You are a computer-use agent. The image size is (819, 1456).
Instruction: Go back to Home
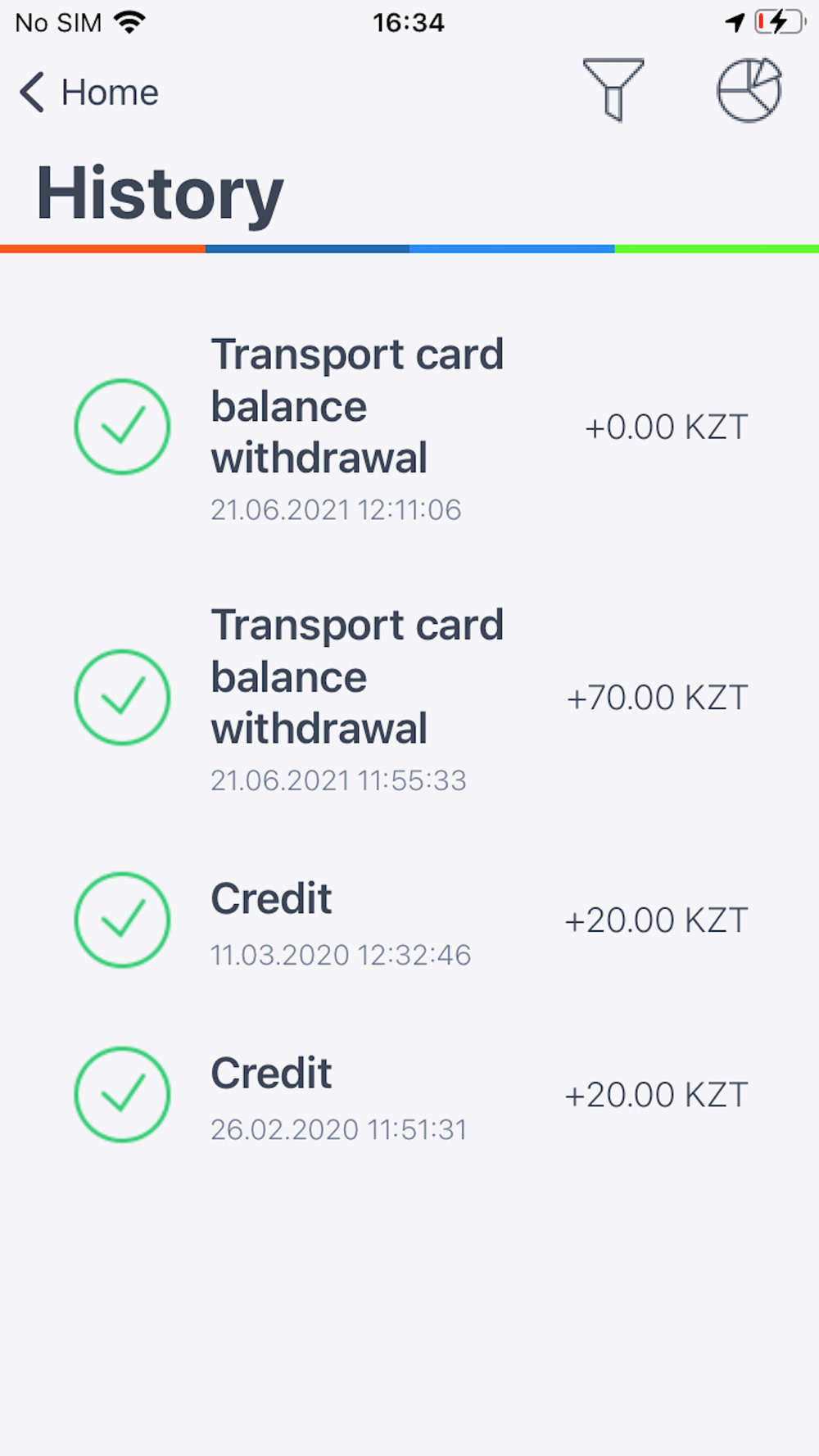coord(88,93)
